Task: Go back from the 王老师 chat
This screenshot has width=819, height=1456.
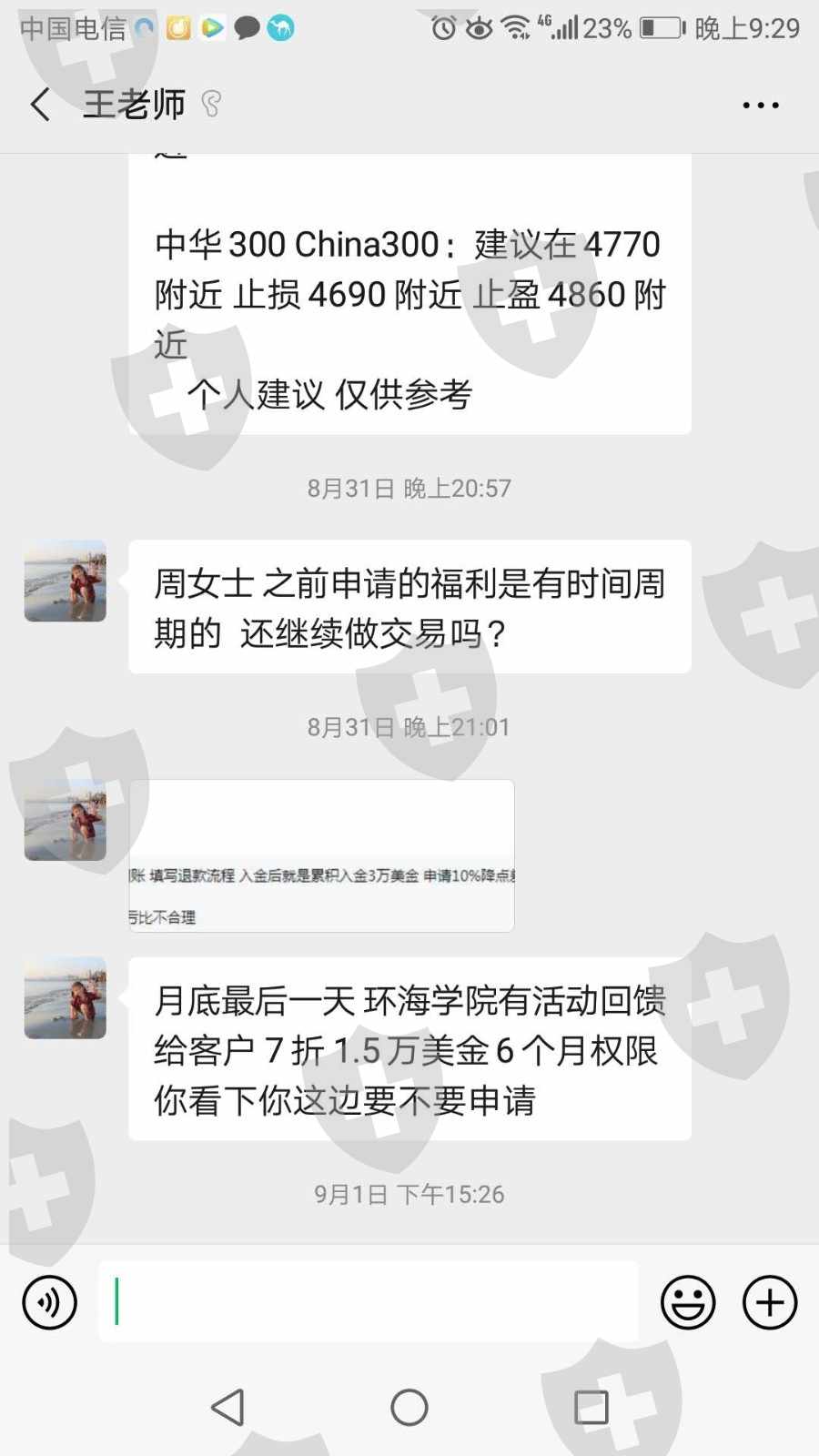Action: (40, 105)
